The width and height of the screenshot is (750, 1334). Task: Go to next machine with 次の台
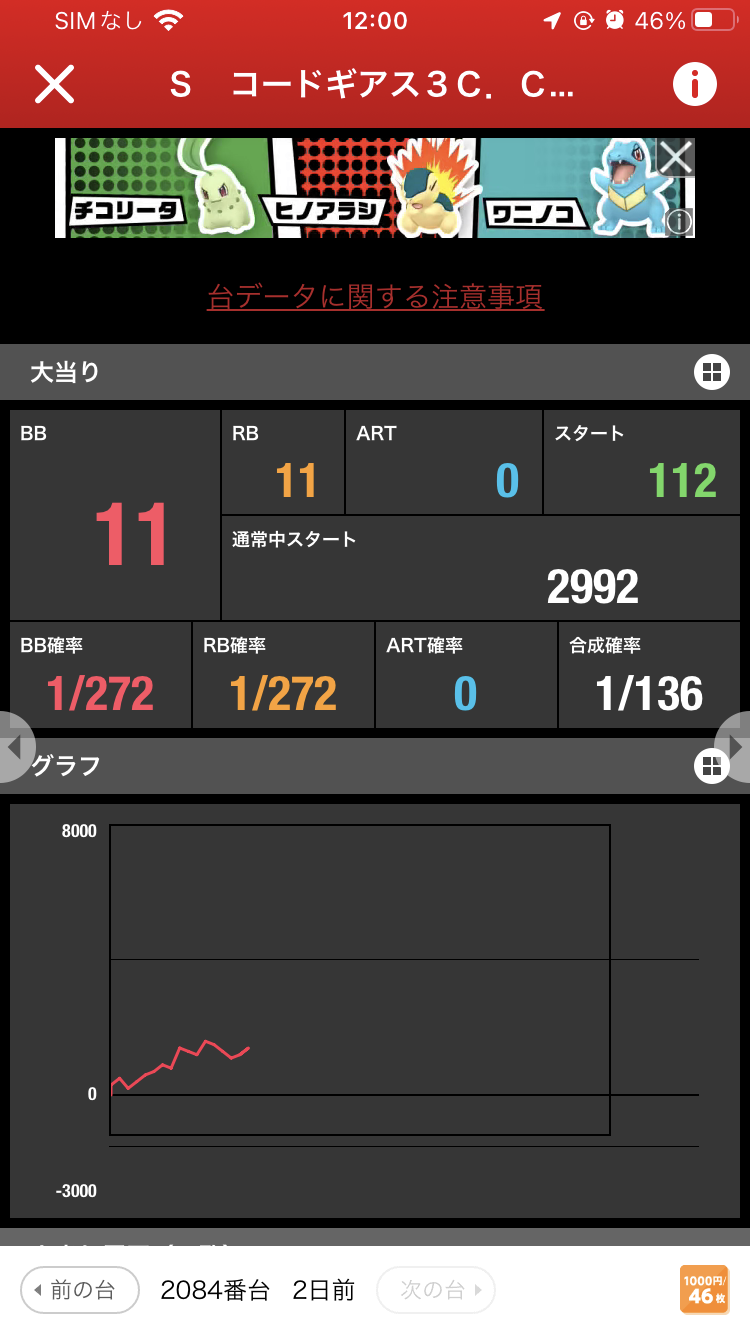pos(436,1290)
